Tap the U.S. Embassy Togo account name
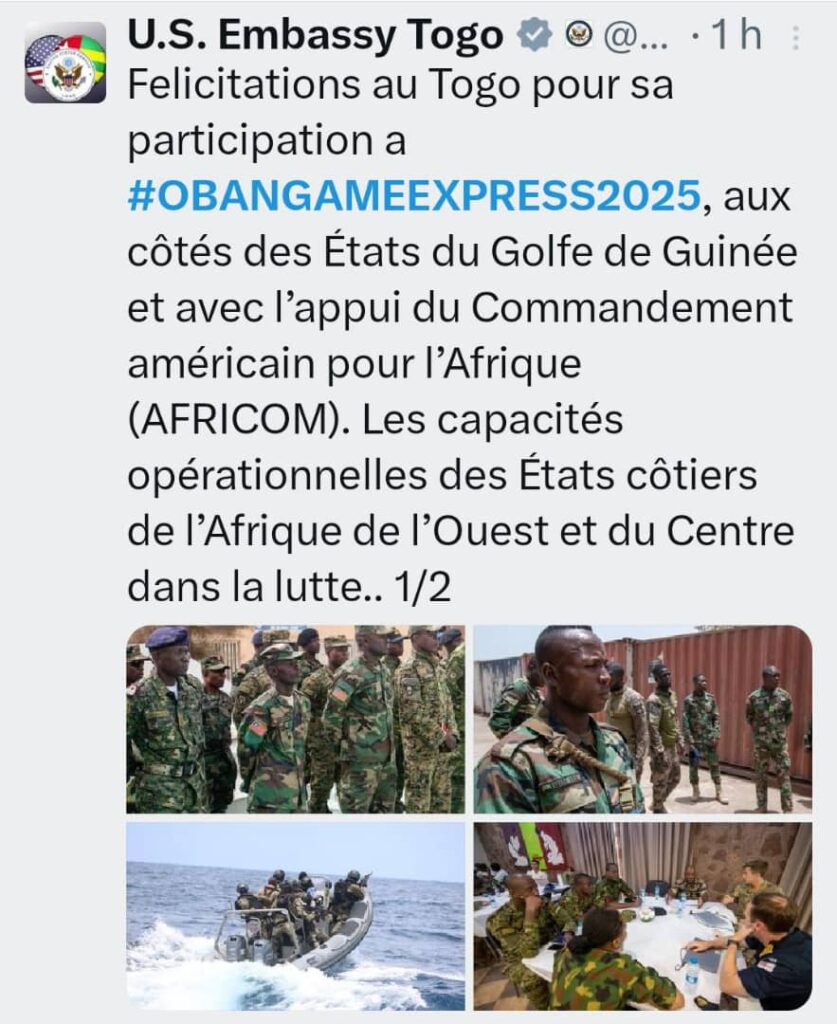This screenshot has height=1024, width=837. [315, 36]
